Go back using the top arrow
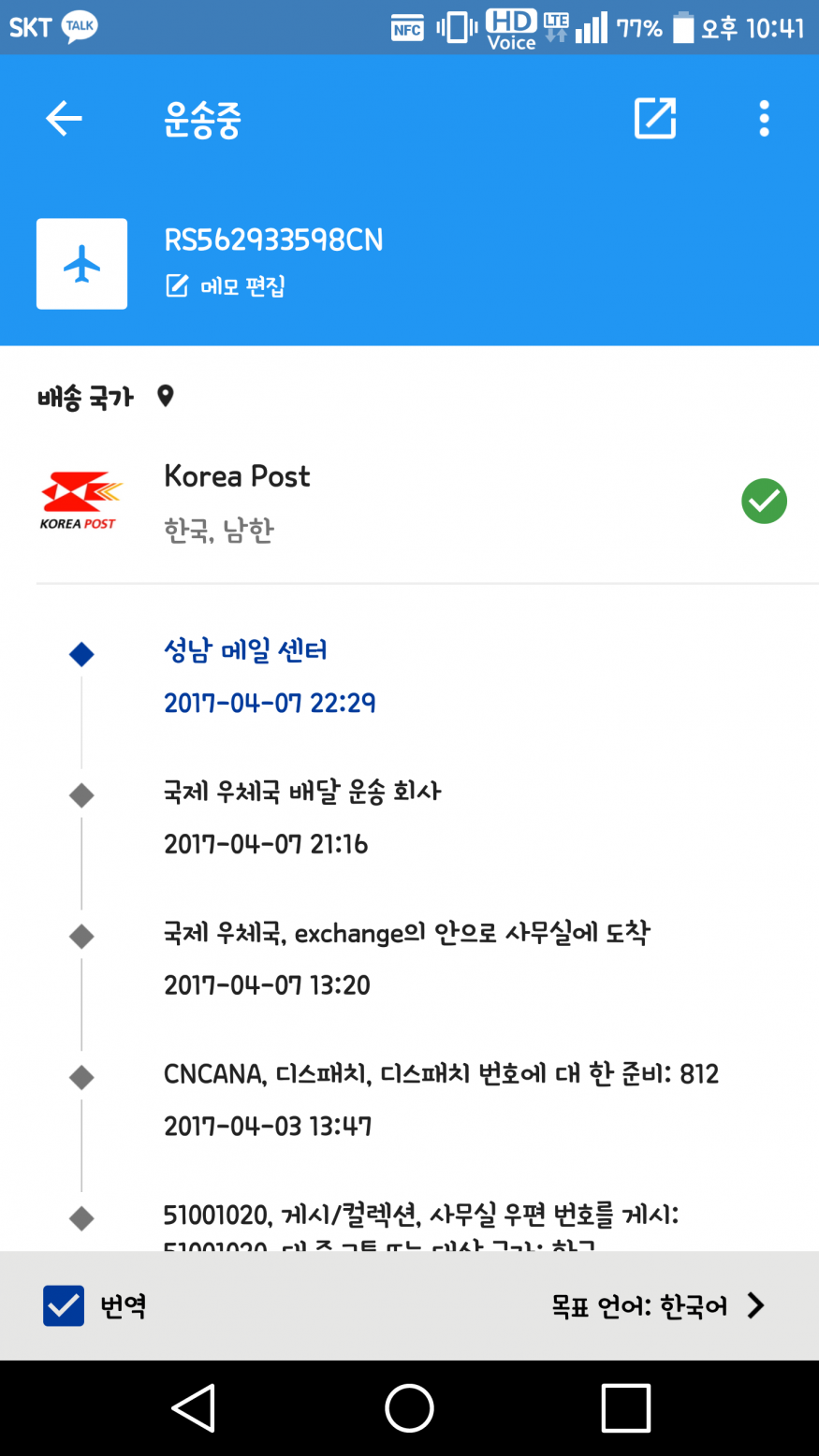Screen dimensions: 819x1456 [x=64, y=119]
